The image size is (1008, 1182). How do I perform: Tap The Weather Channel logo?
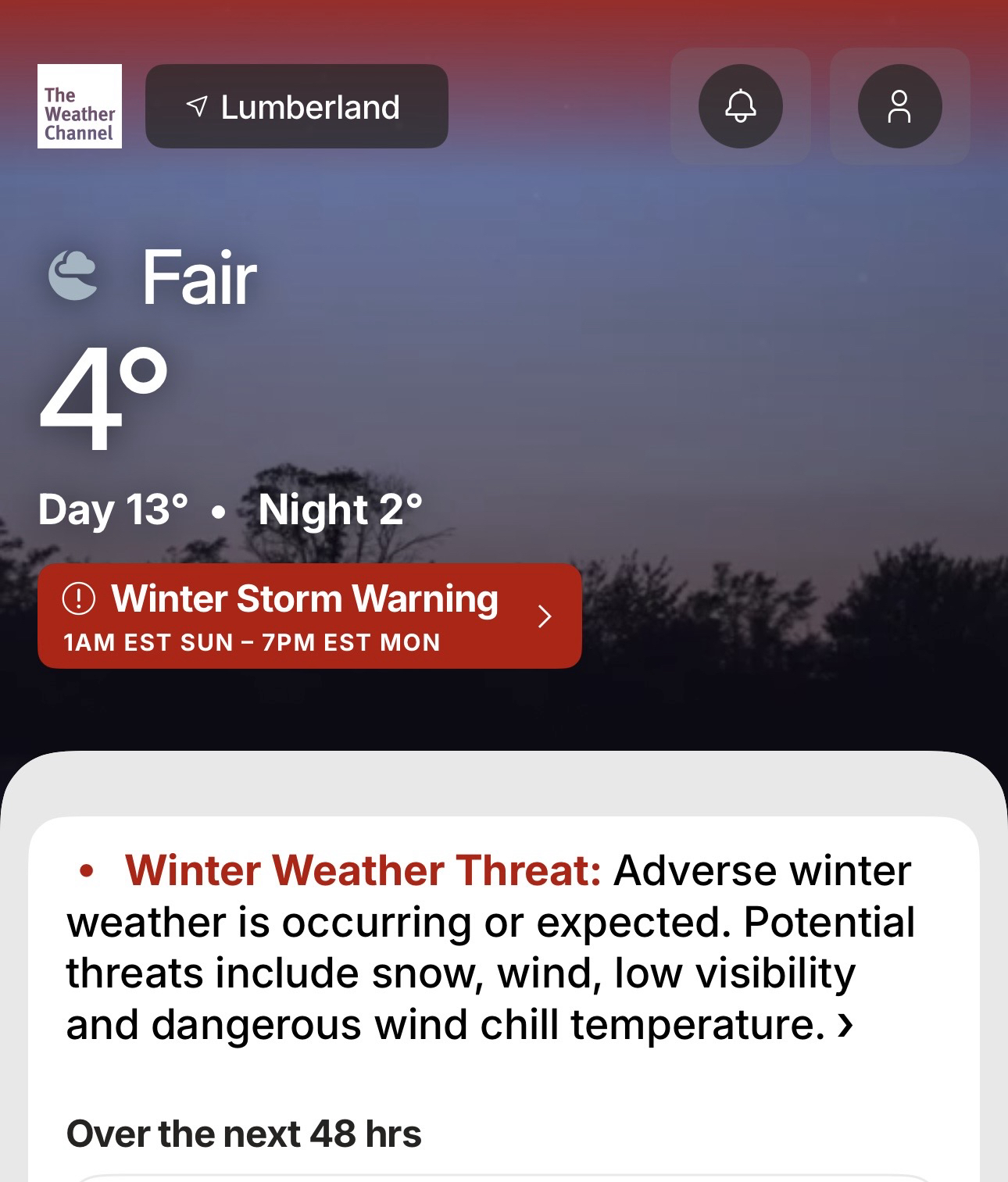80,106
